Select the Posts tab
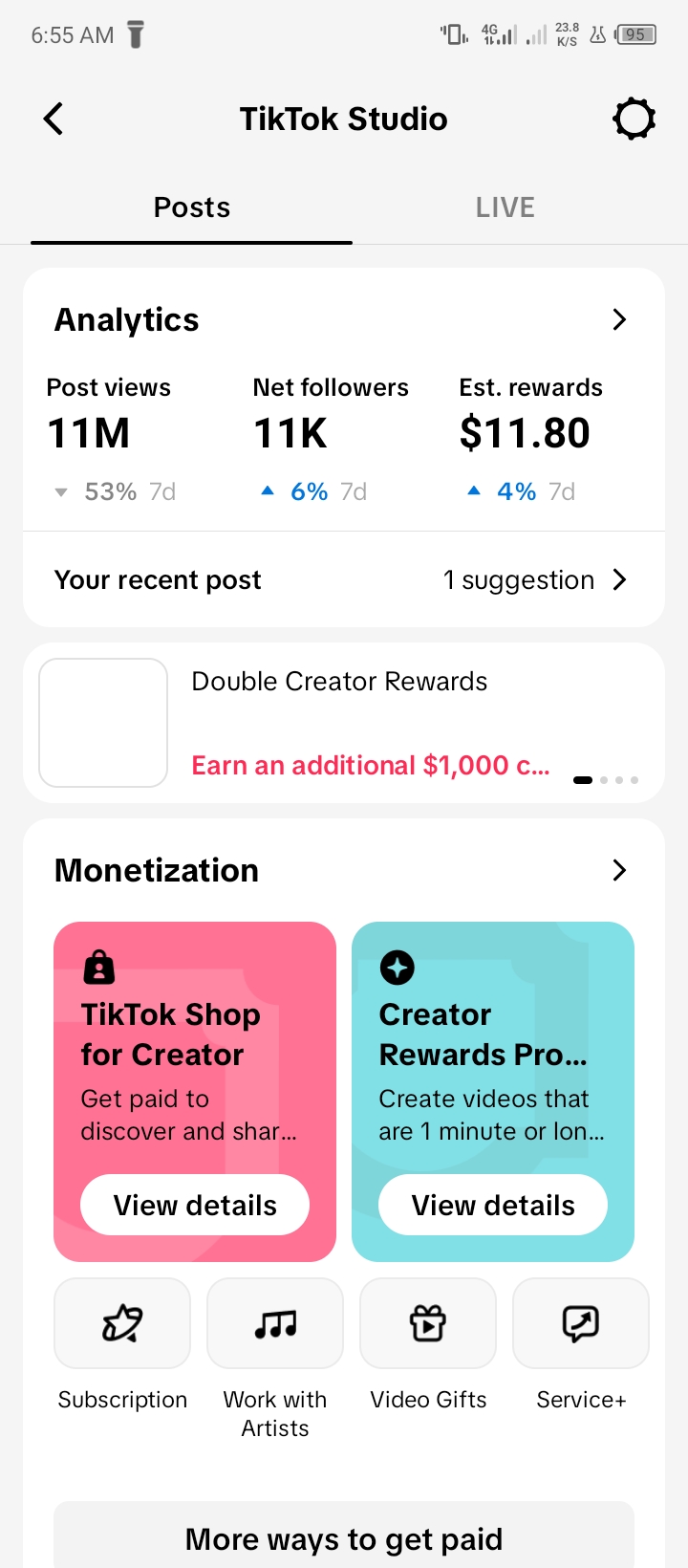The width and height of the screenshot is (688, 1568). tap(192, 207)
